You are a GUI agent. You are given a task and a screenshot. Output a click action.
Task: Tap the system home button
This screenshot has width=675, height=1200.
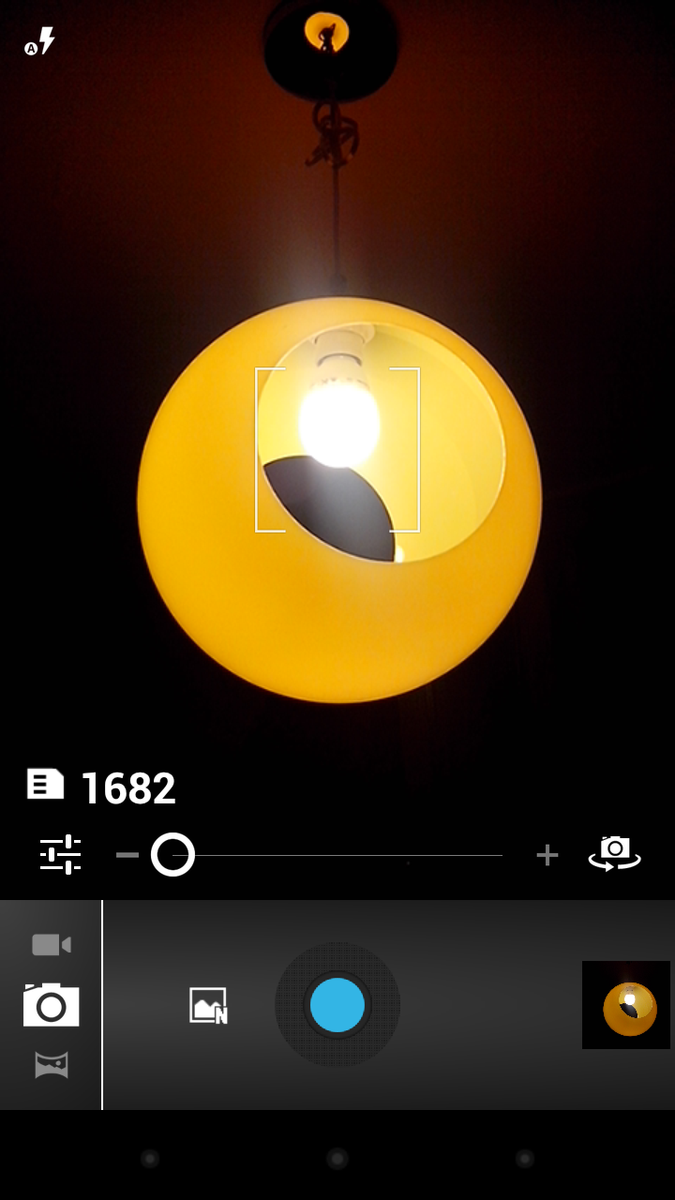[x=337, y=1159]
